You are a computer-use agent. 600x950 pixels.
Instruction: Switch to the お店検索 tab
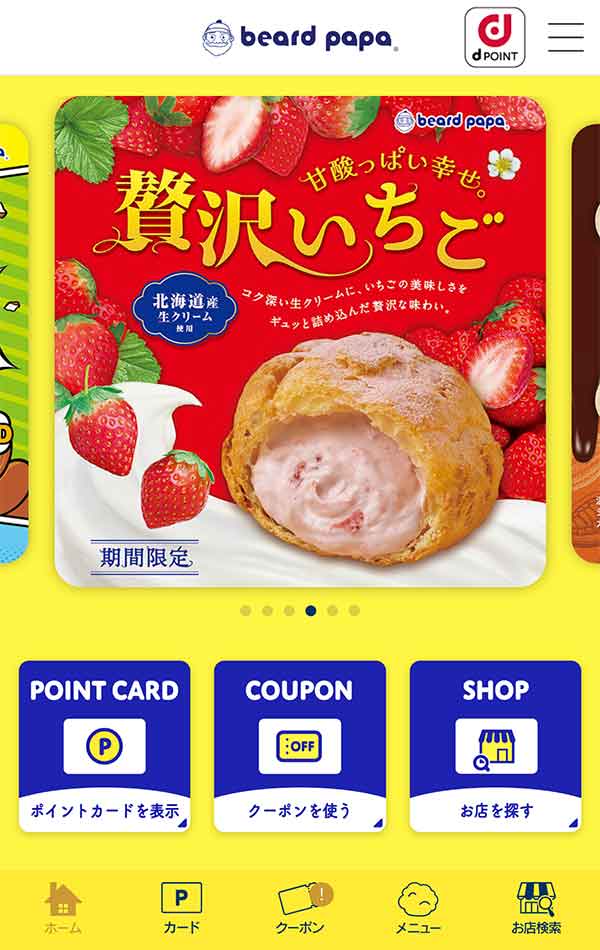[x=536, y=908]
